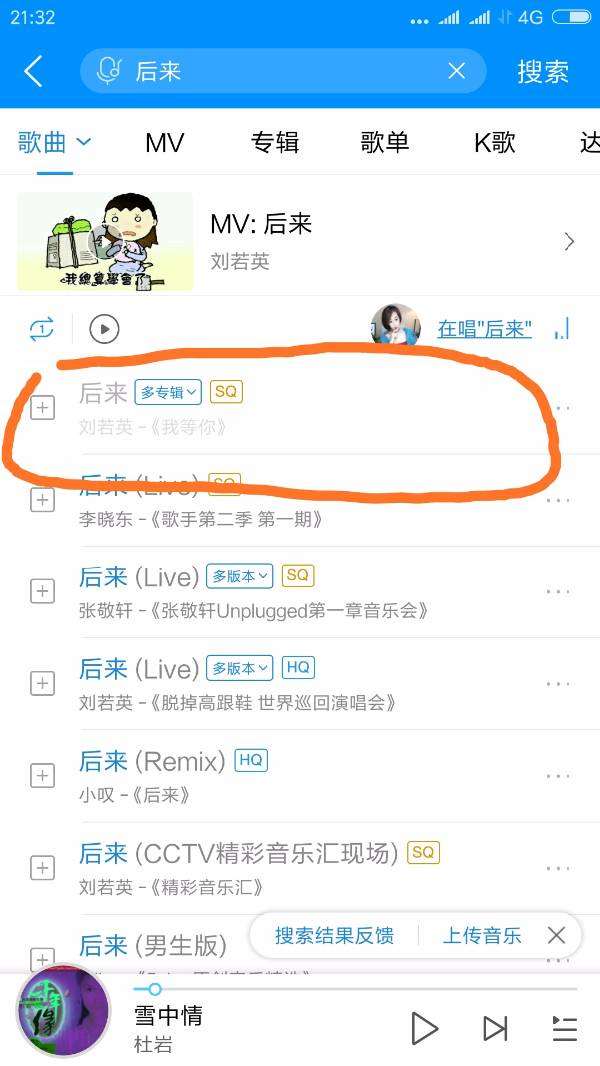Tap the search field containing 后来
This screenshot has width=600, height=1066.
point(280,71)
